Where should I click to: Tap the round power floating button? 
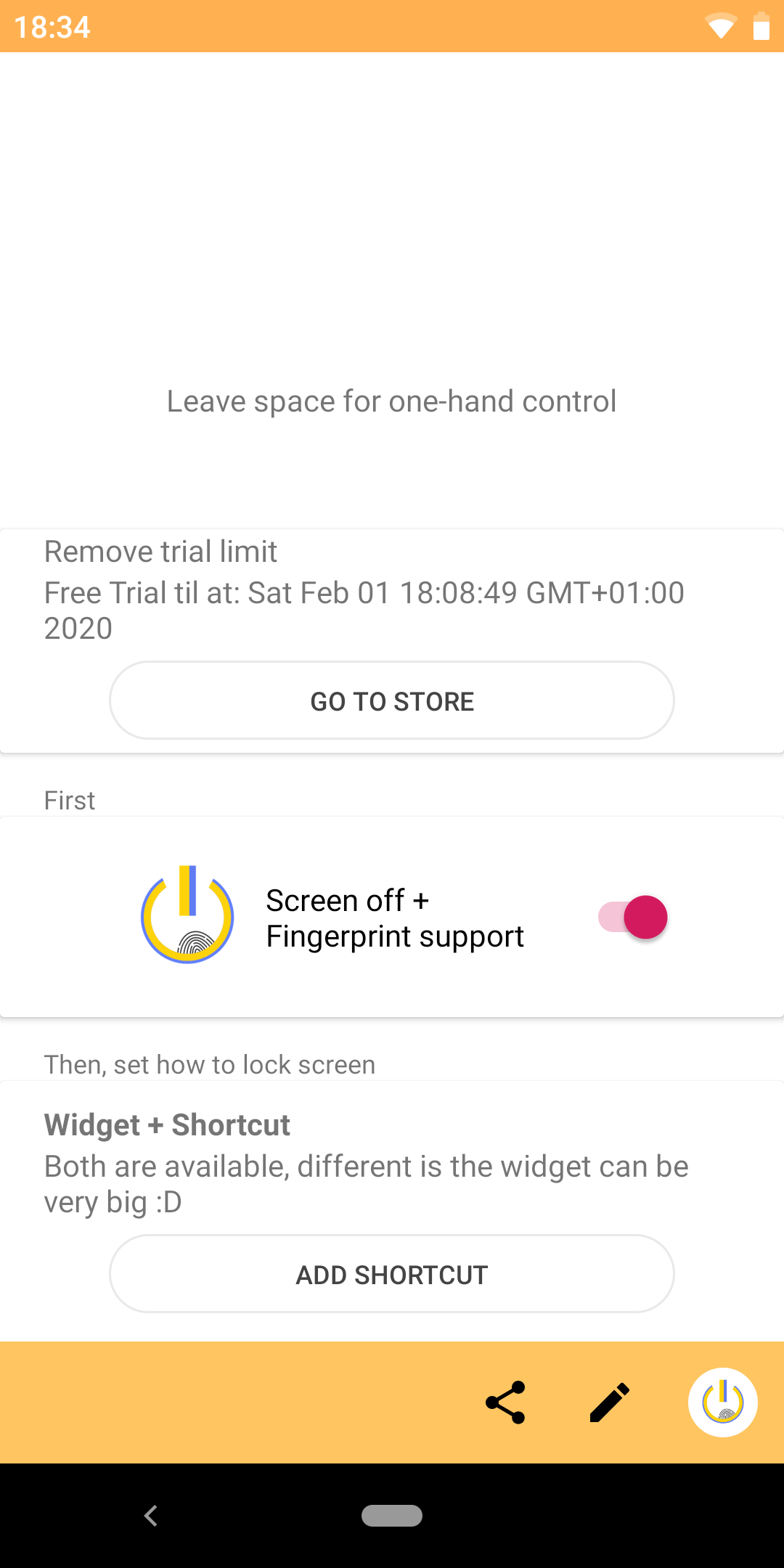723,1402
